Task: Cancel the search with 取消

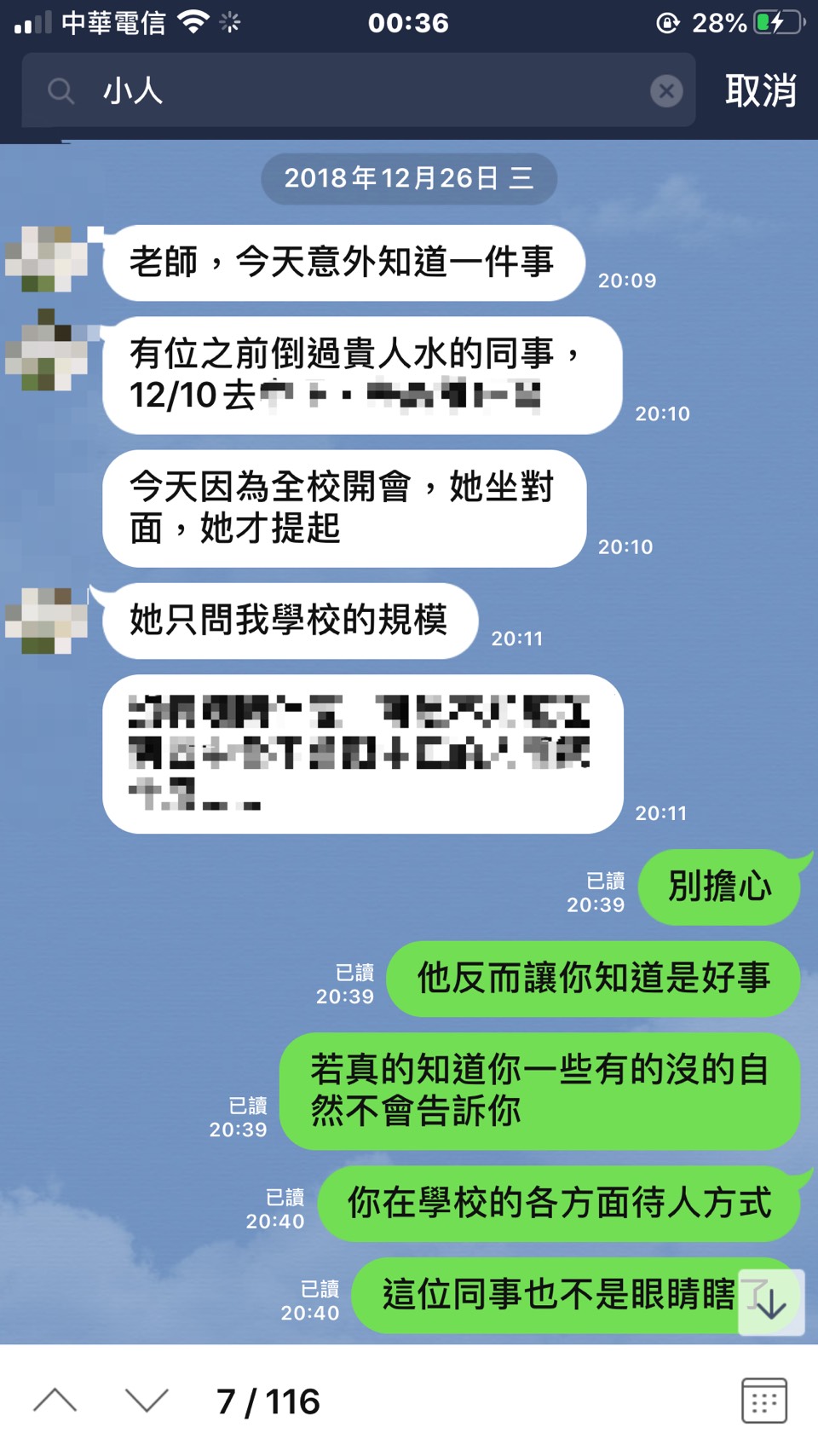Action: [x=760, y=90]
